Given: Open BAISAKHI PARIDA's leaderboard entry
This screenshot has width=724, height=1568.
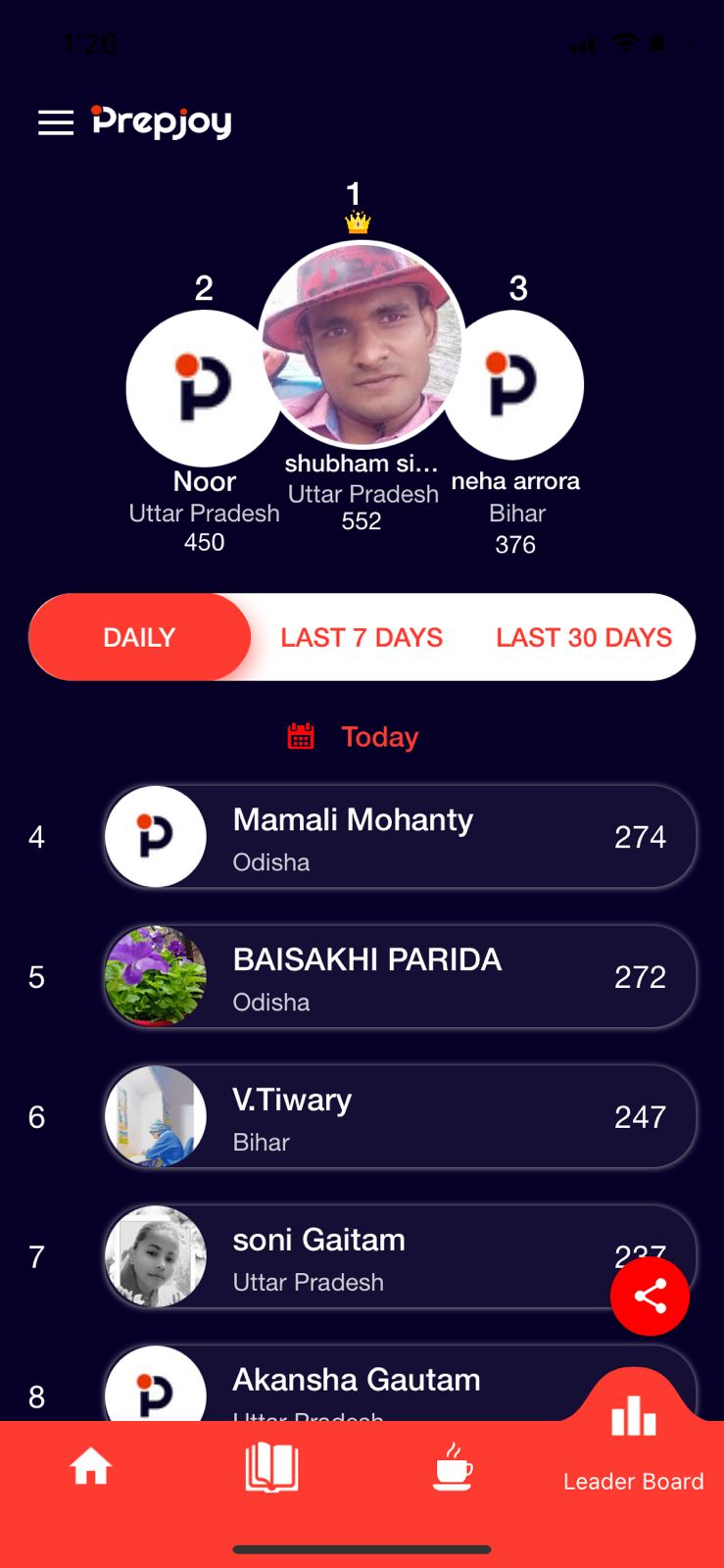Looking at the screenshot, I should [x=400, y=977].
